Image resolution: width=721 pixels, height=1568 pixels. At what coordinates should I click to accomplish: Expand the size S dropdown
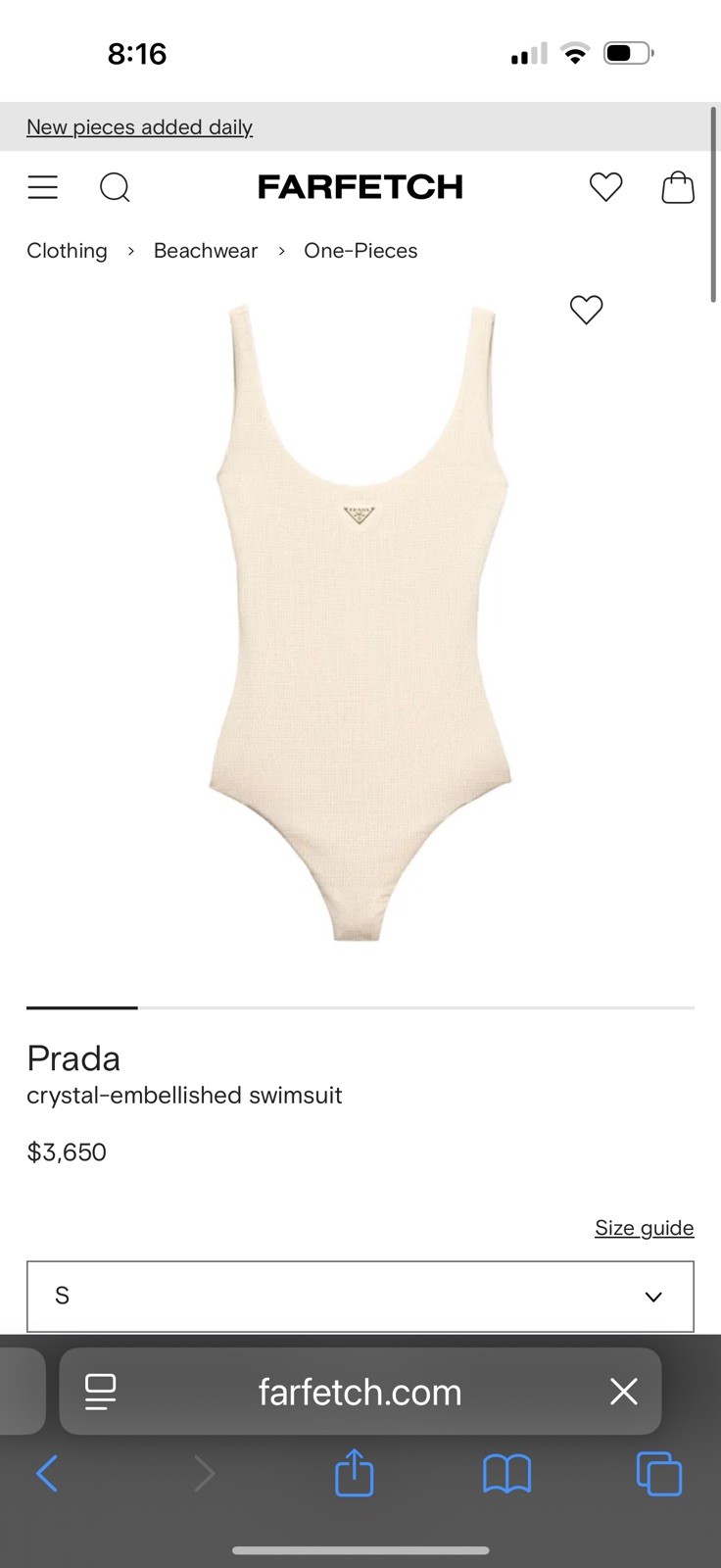pos(360,1297)
